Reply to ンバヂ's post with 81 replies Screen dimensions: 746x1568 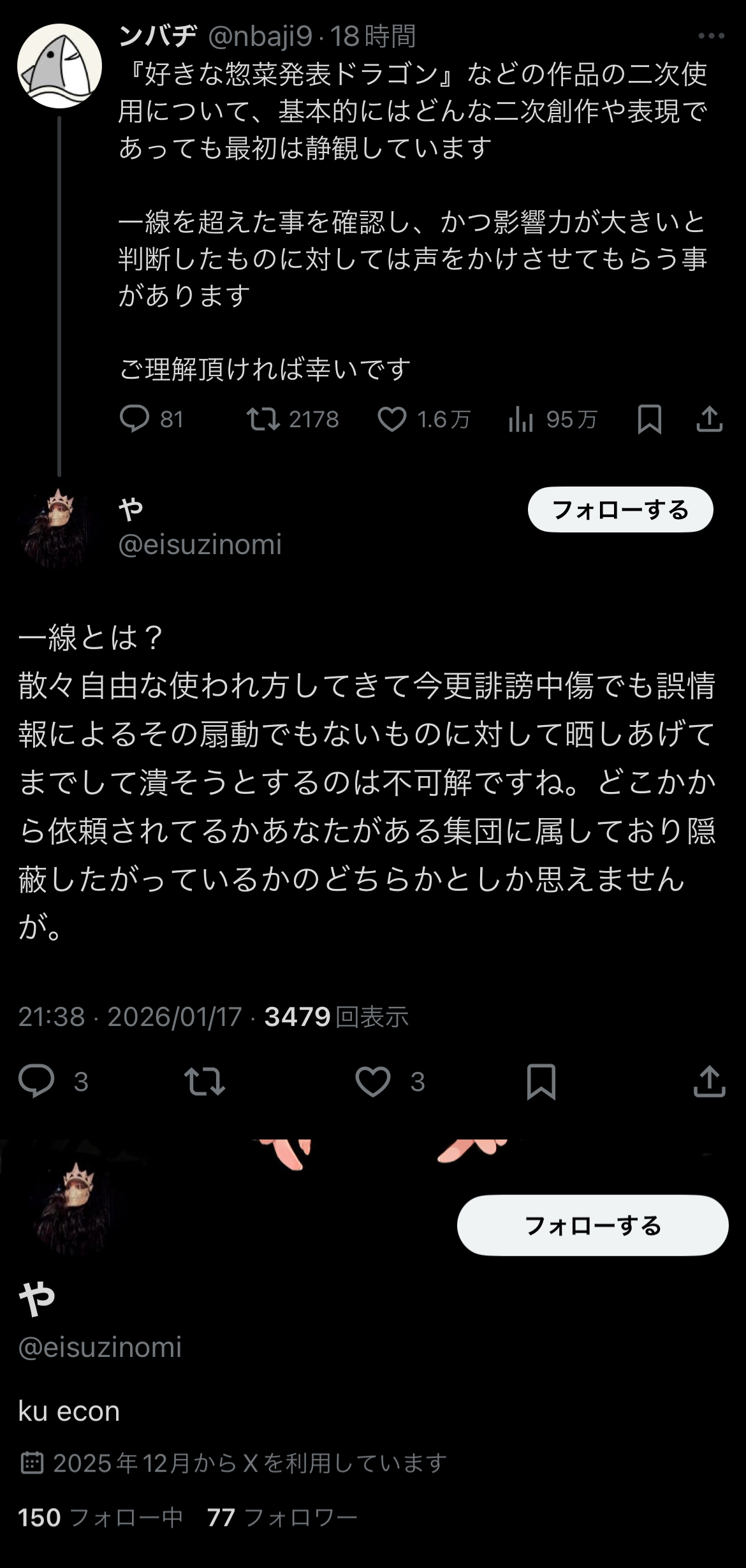(135, 419)
